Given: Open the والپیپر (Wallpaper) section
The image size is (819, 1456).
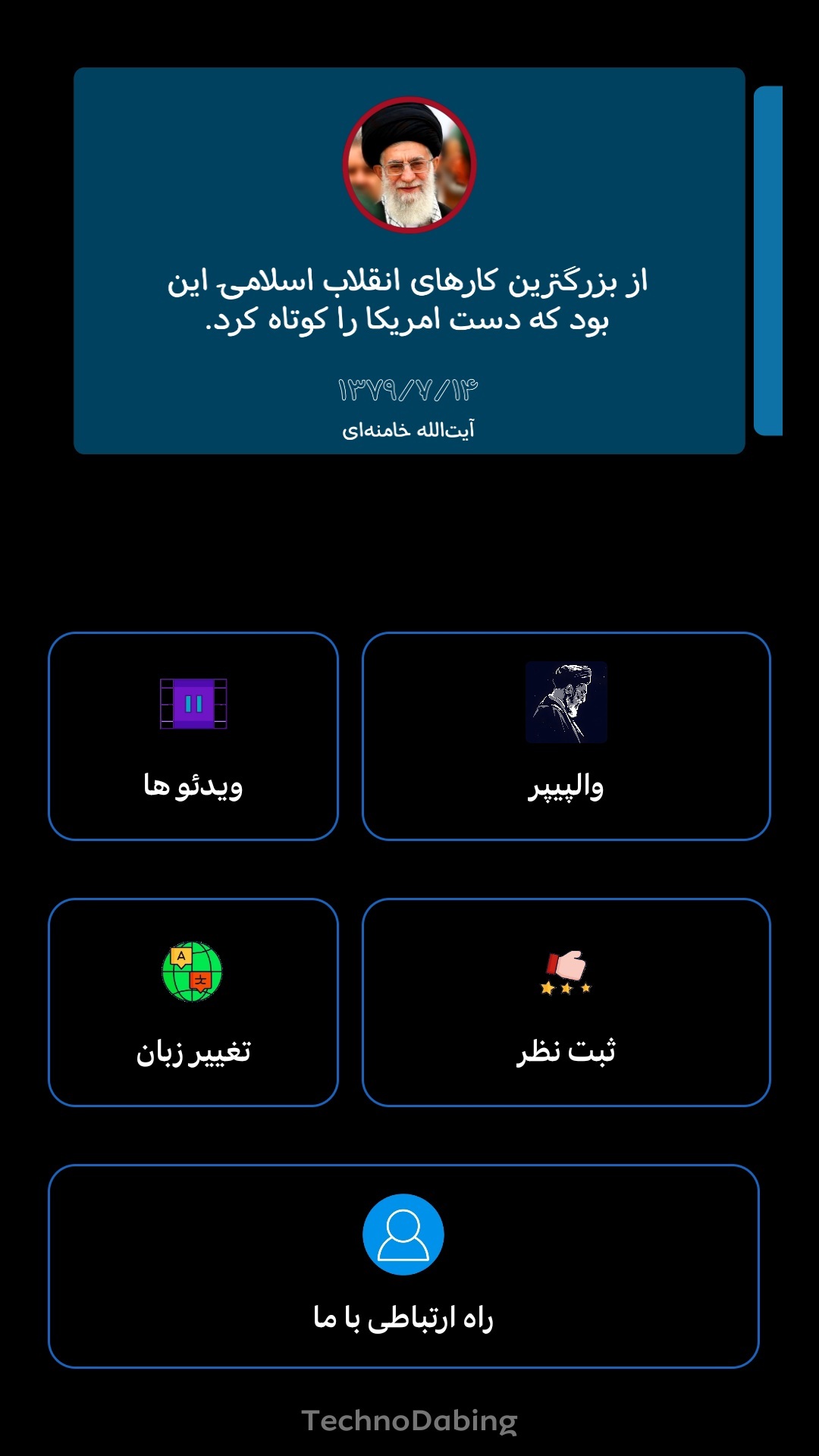Looking at the screenshot, I should click(x=566, y=736).
